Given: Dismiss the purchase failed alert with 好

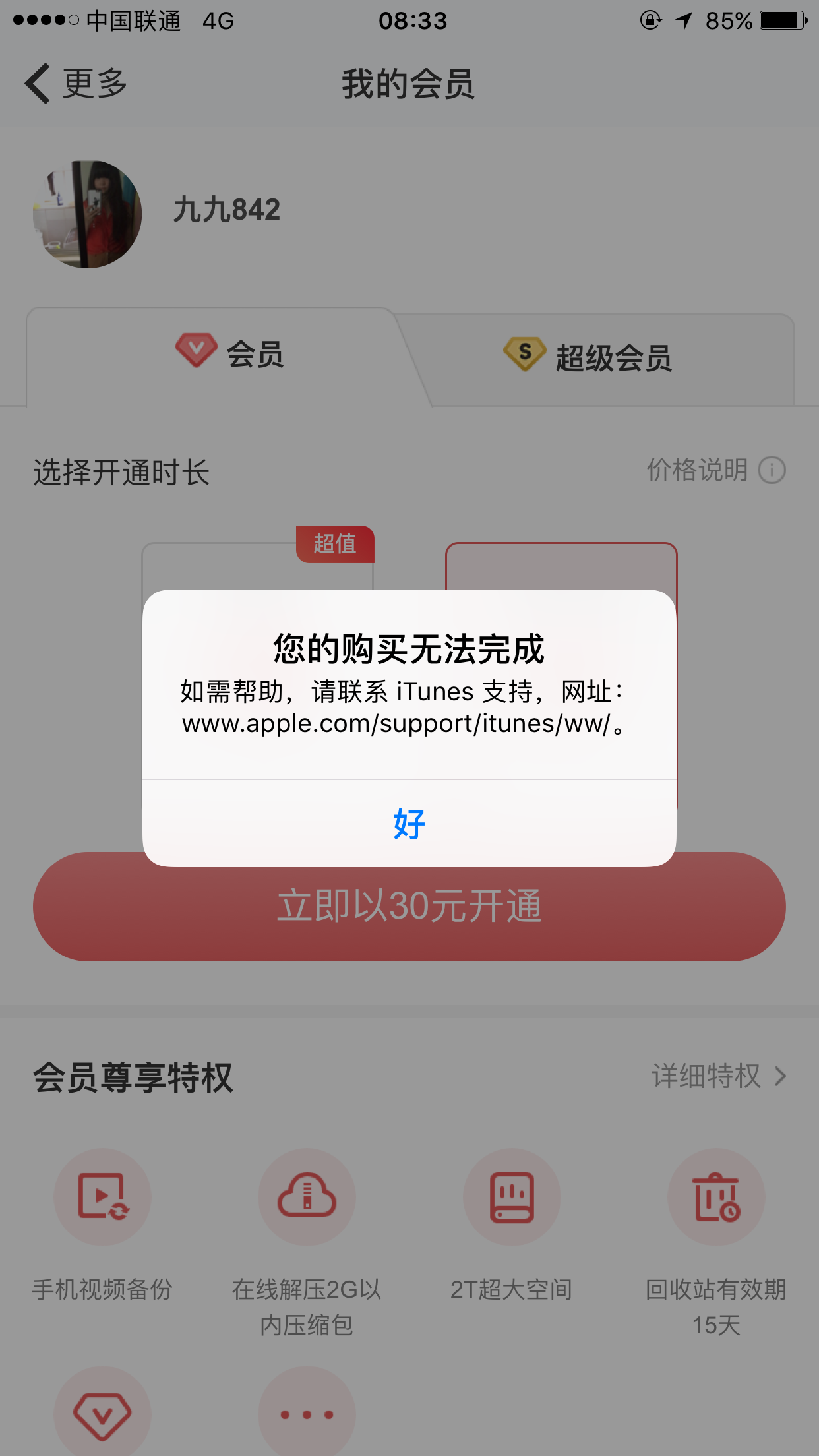Looking at the screenshot, I should [409, 824].
